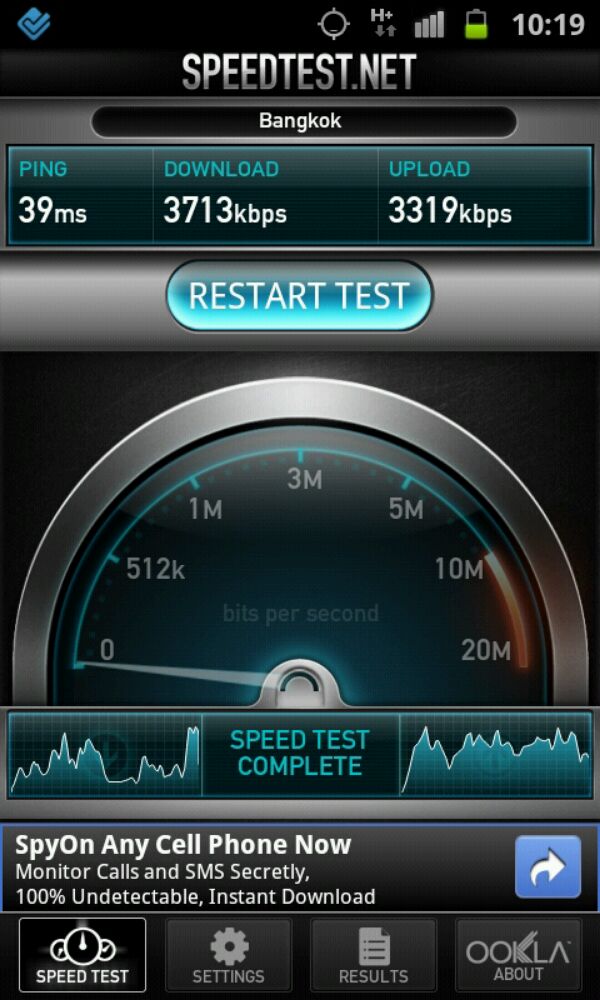Switch to the Results tab
600x1000 pixels.
(373, 955)
